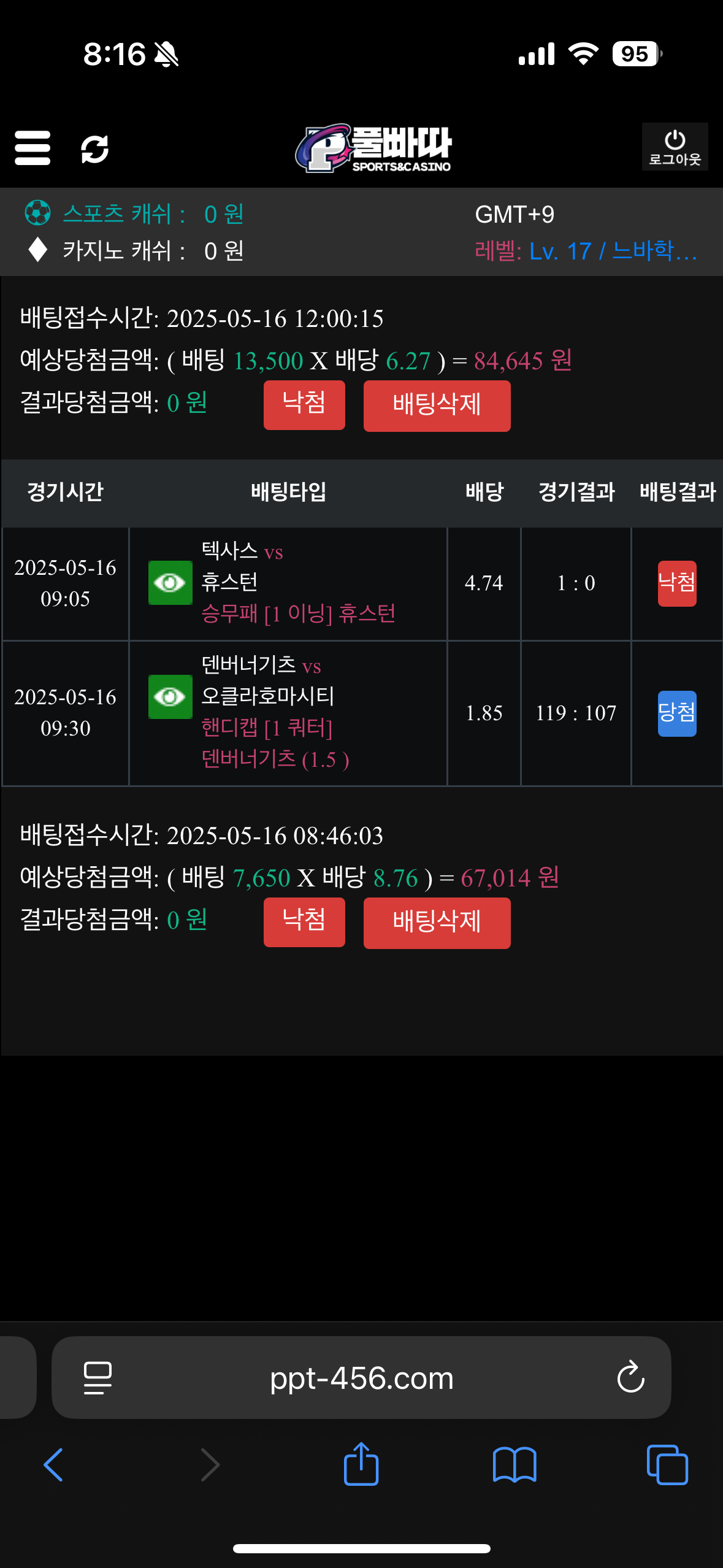Delete the 7,650 won bet with 배팅삭제
The height and width of the screenshot is (1568, 723).
[437, 923]
